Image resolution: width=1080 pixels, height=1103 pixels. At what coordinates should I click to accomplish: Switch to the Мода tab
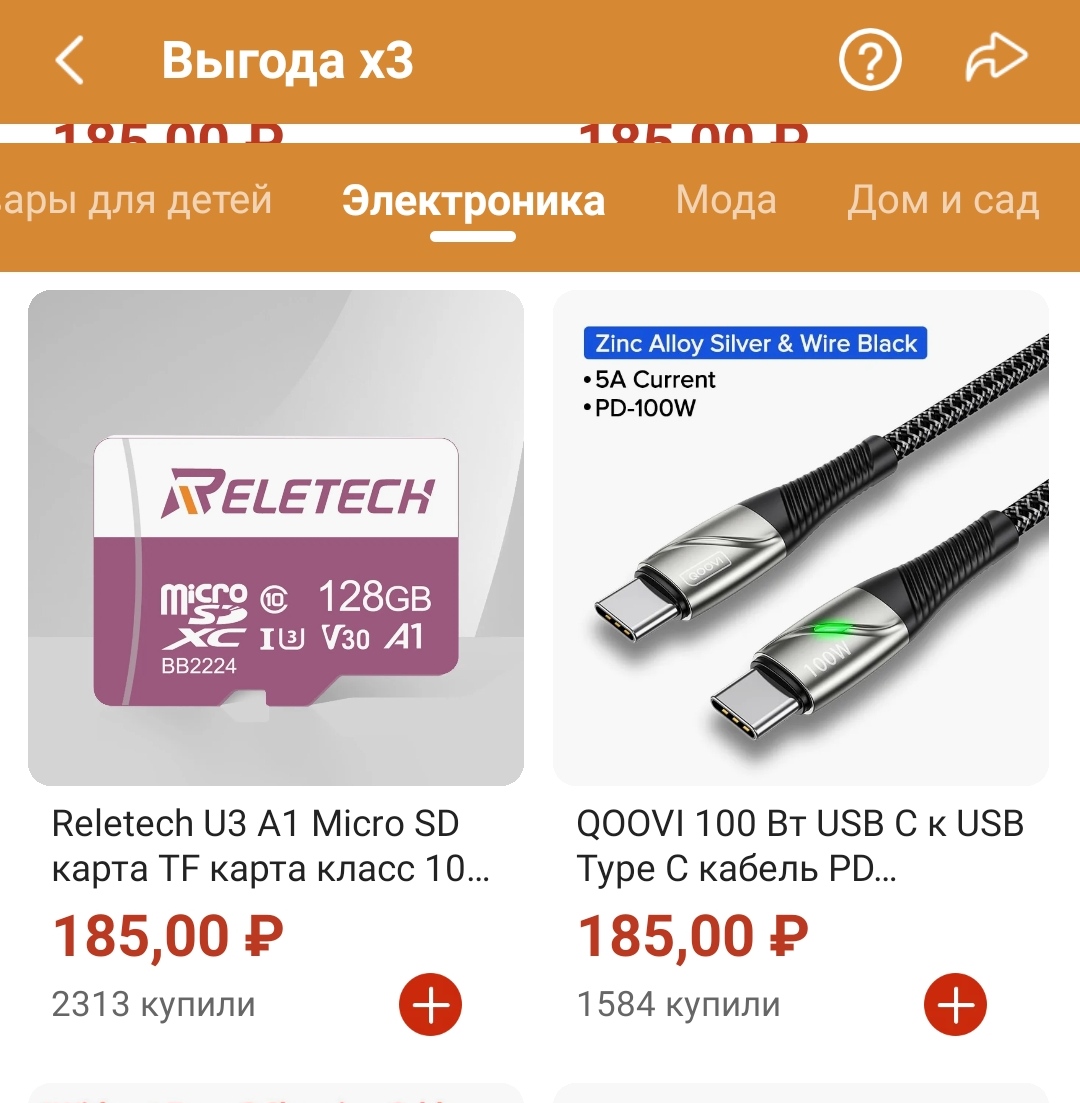point(726,201)
